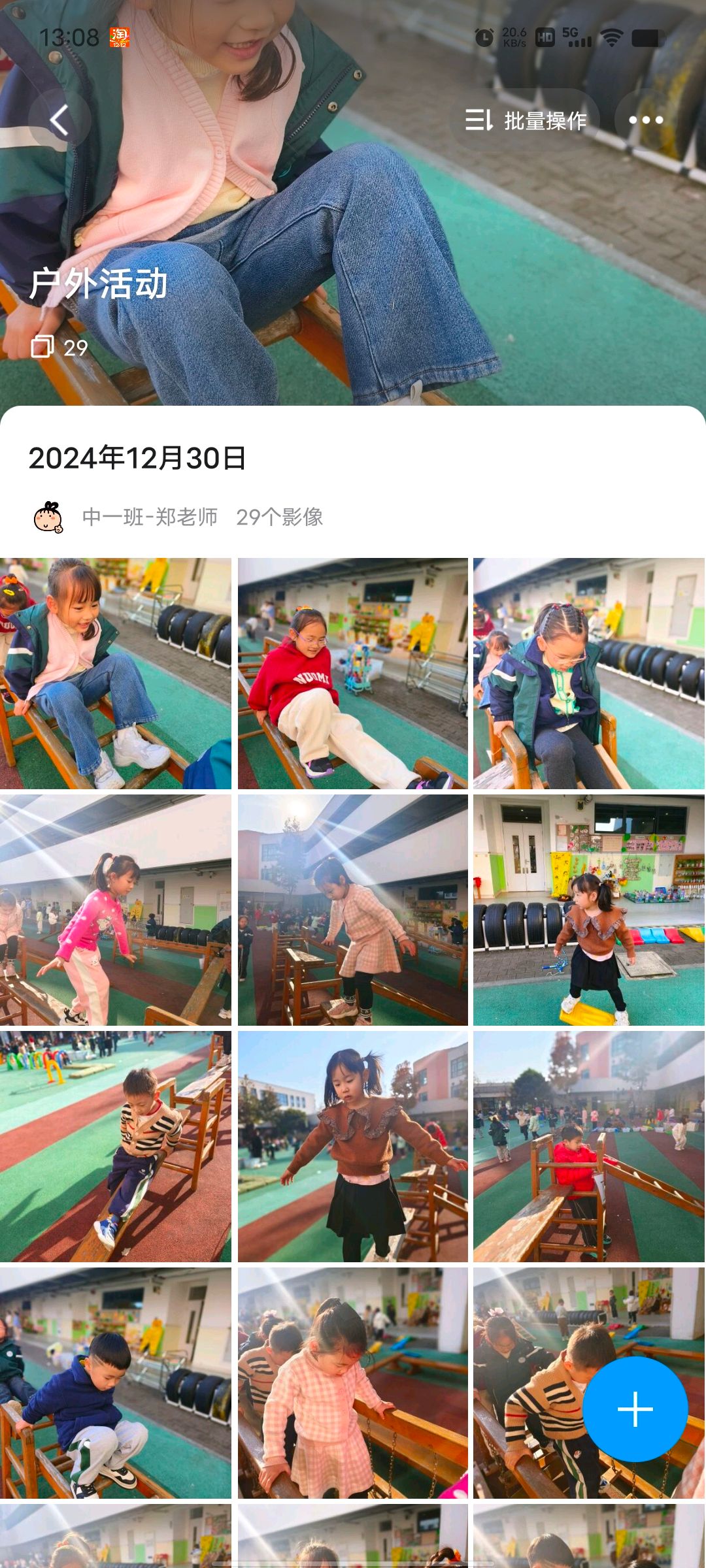Open teacher 中一班-郑老师 profile avatar
Image resolution: width=706 pixels, height=1568 pixels.
pos(48,517)
